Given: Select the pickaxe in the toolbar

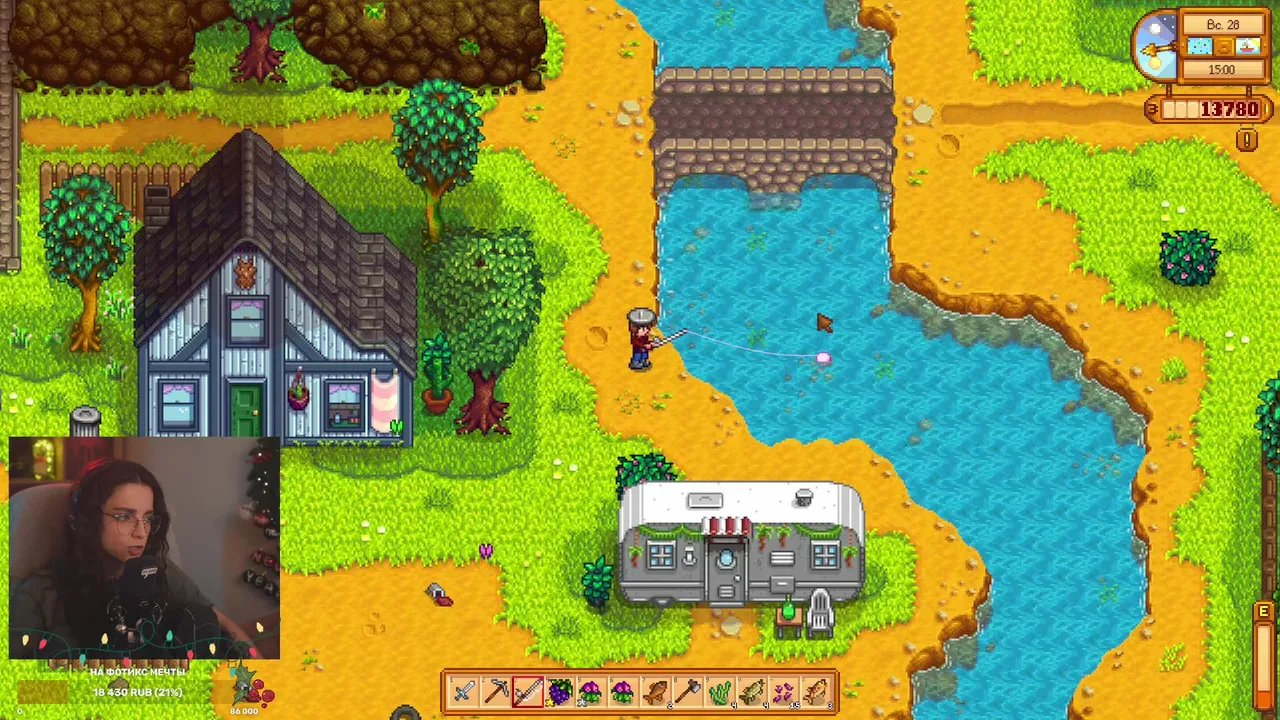Looking at the screenshot, I should click(496, 691).
